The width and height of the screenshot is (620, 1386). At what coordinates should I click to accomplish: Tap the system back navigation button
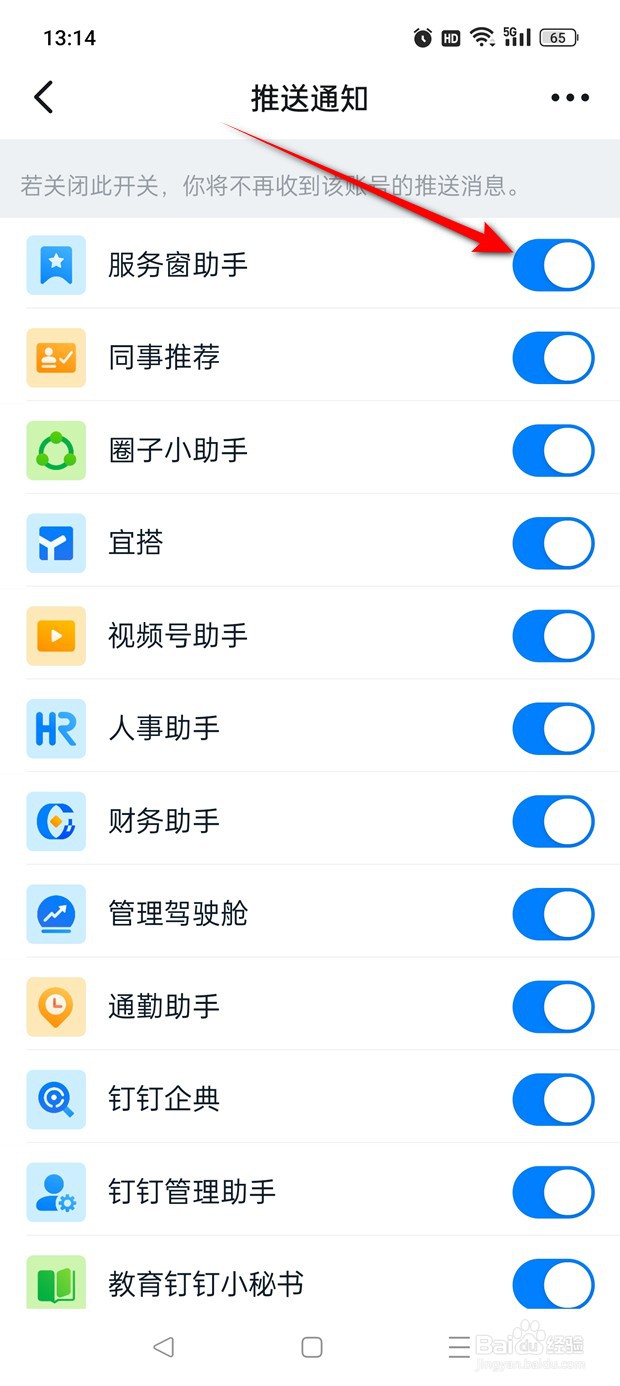point(163,1347)
